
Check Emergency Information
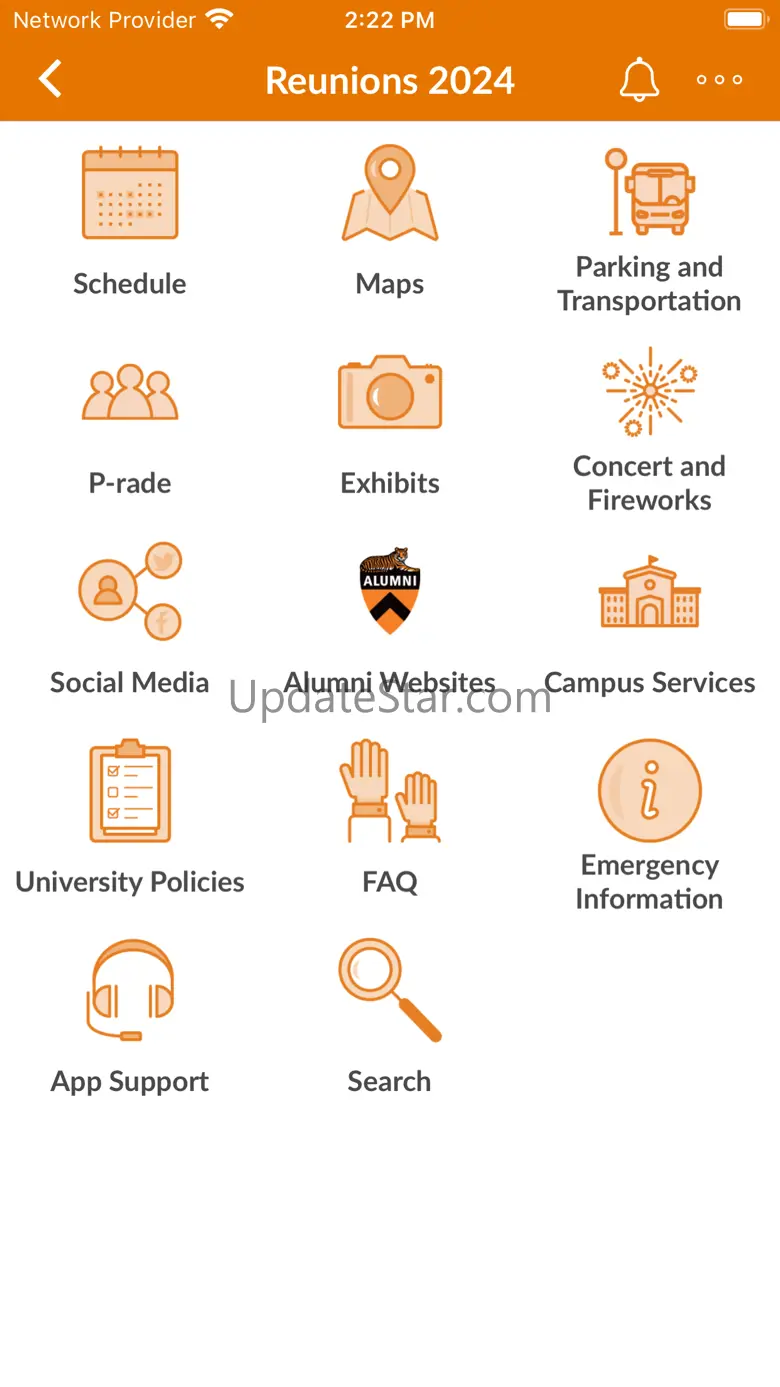[649, 826]
